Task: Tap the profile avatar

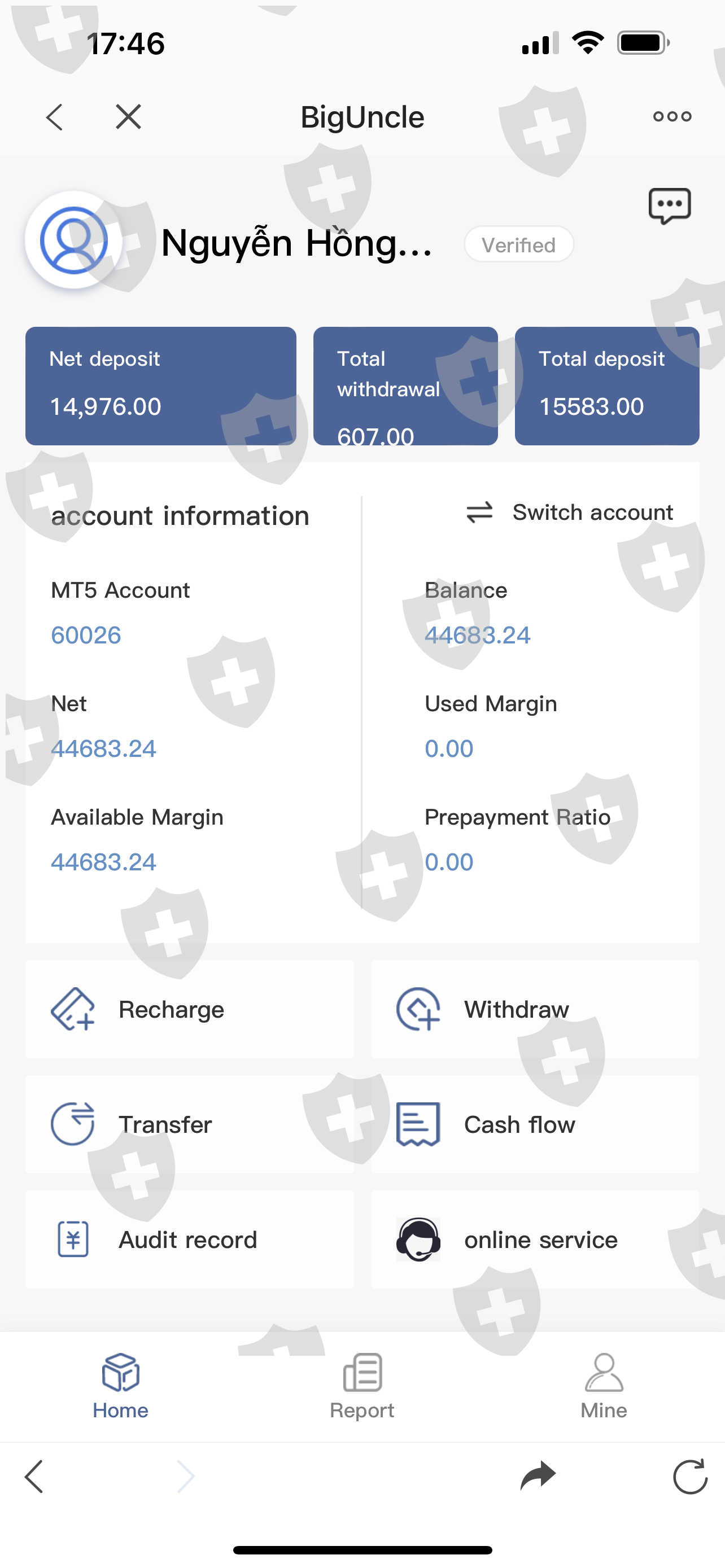Action: (73, 240)
